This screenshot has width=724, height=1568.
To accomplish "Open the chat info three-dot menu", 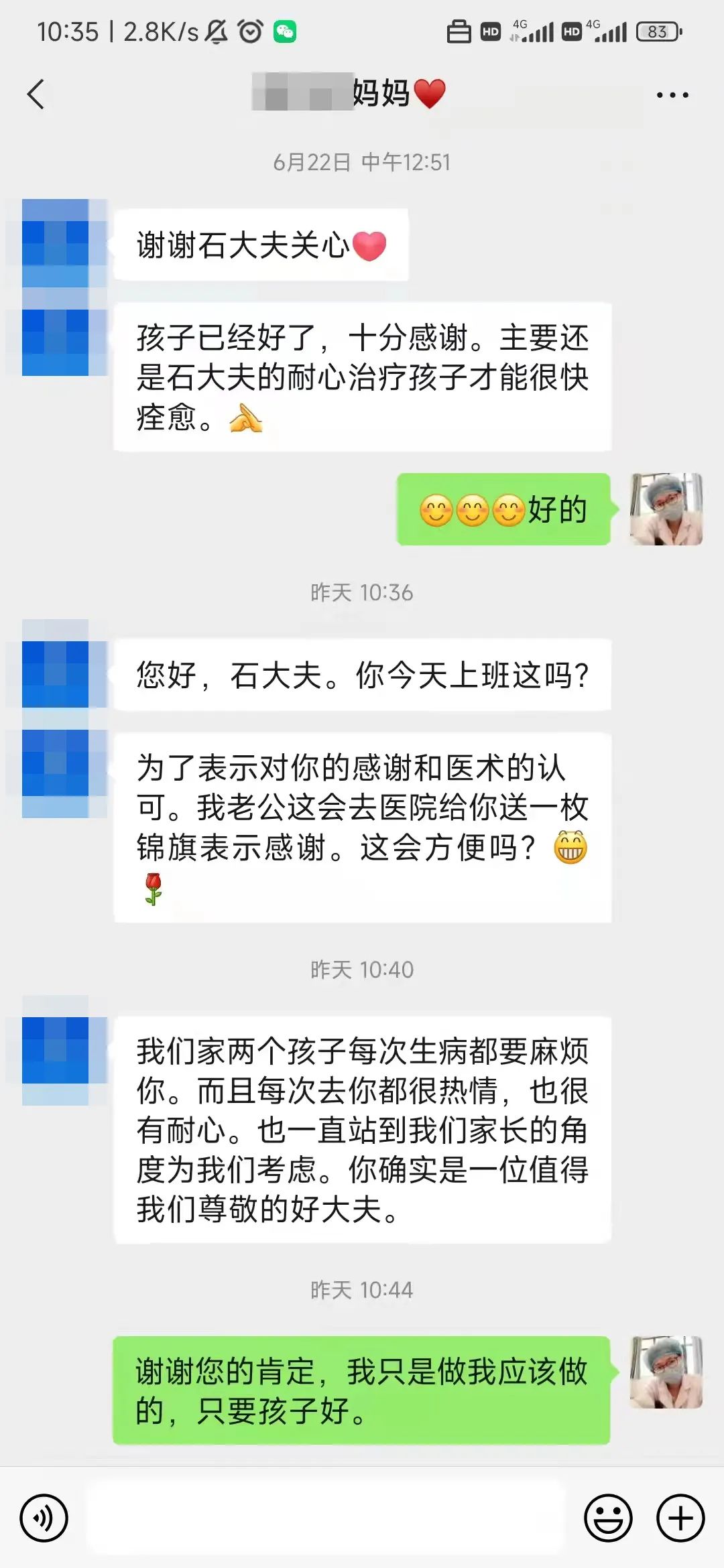I will (672, 95).
